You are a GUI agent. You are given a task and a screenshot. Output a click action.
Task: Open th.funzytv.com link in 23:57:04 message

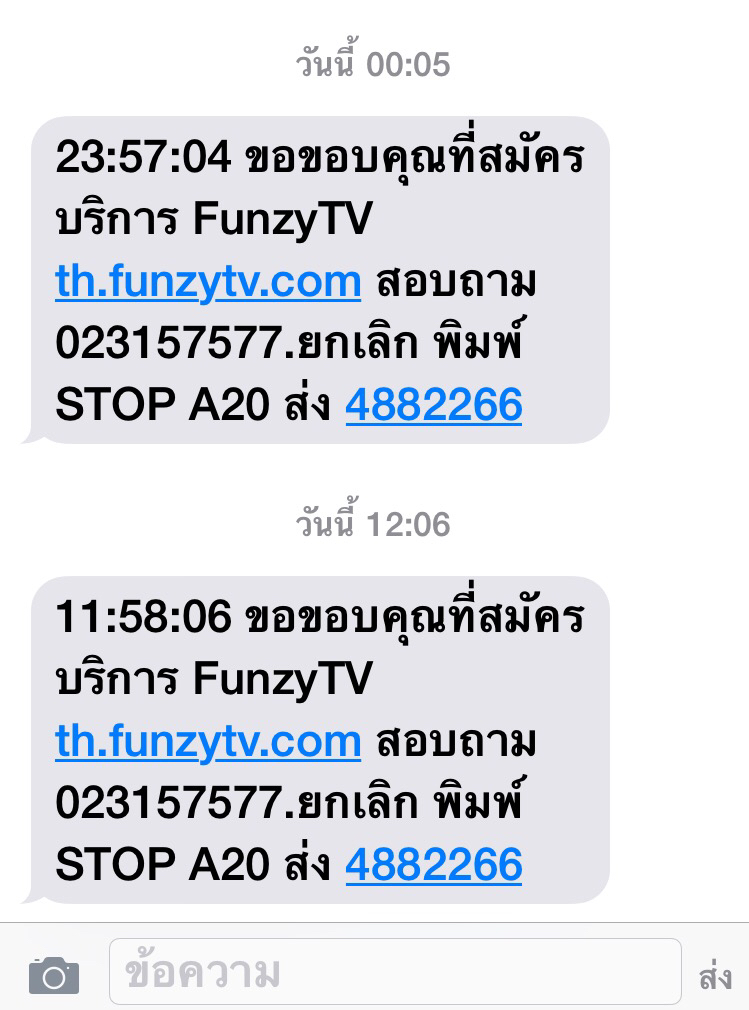208,283
